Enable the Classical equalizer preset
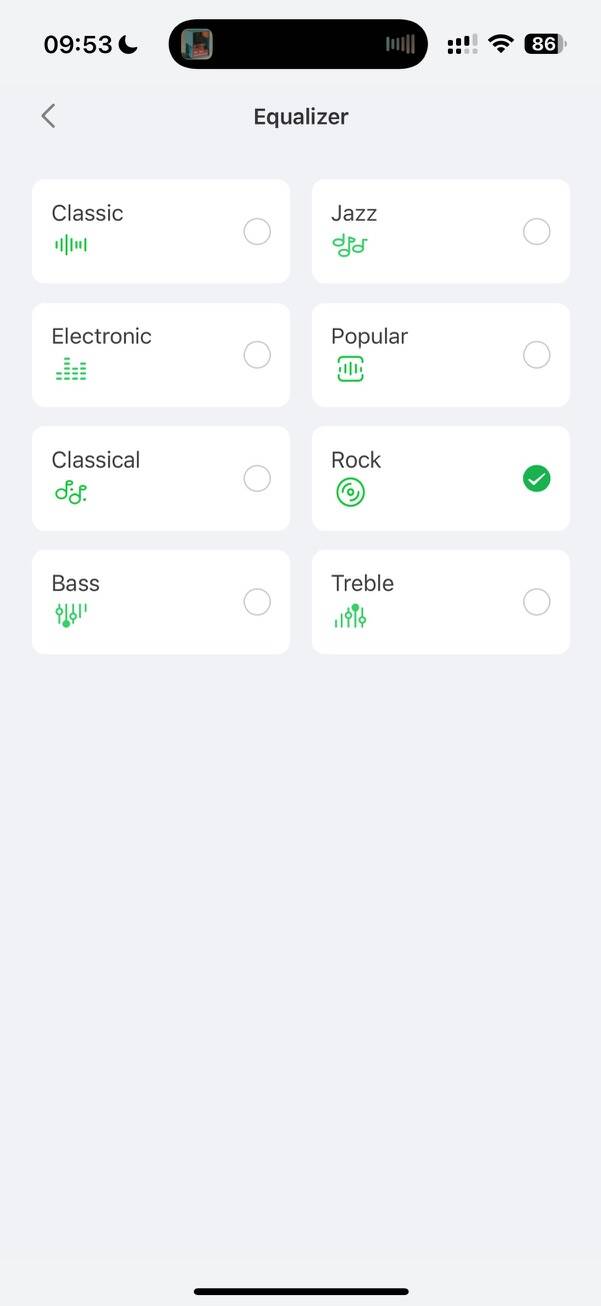 click(x=257, y=479)
